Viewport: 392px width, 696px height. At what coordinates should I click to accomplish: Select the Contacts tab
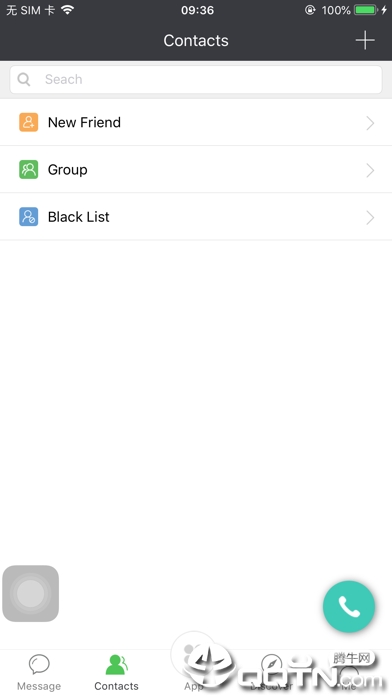[116, 672]
